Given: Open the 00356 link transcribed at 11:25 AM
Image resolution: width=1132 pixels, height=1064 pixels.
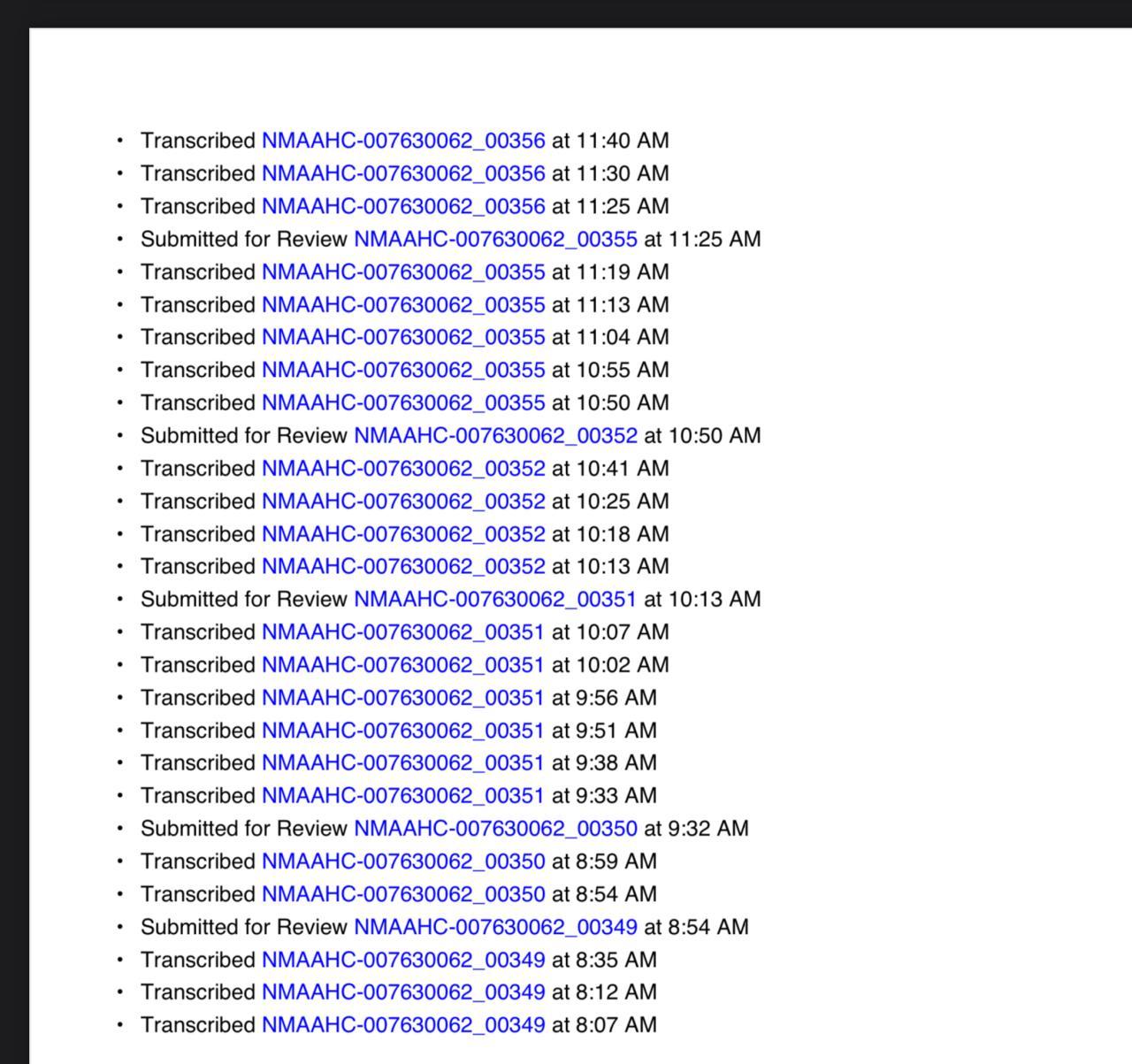Looking at the screenshot, I should pyautogui.click(x=403, y=206).
